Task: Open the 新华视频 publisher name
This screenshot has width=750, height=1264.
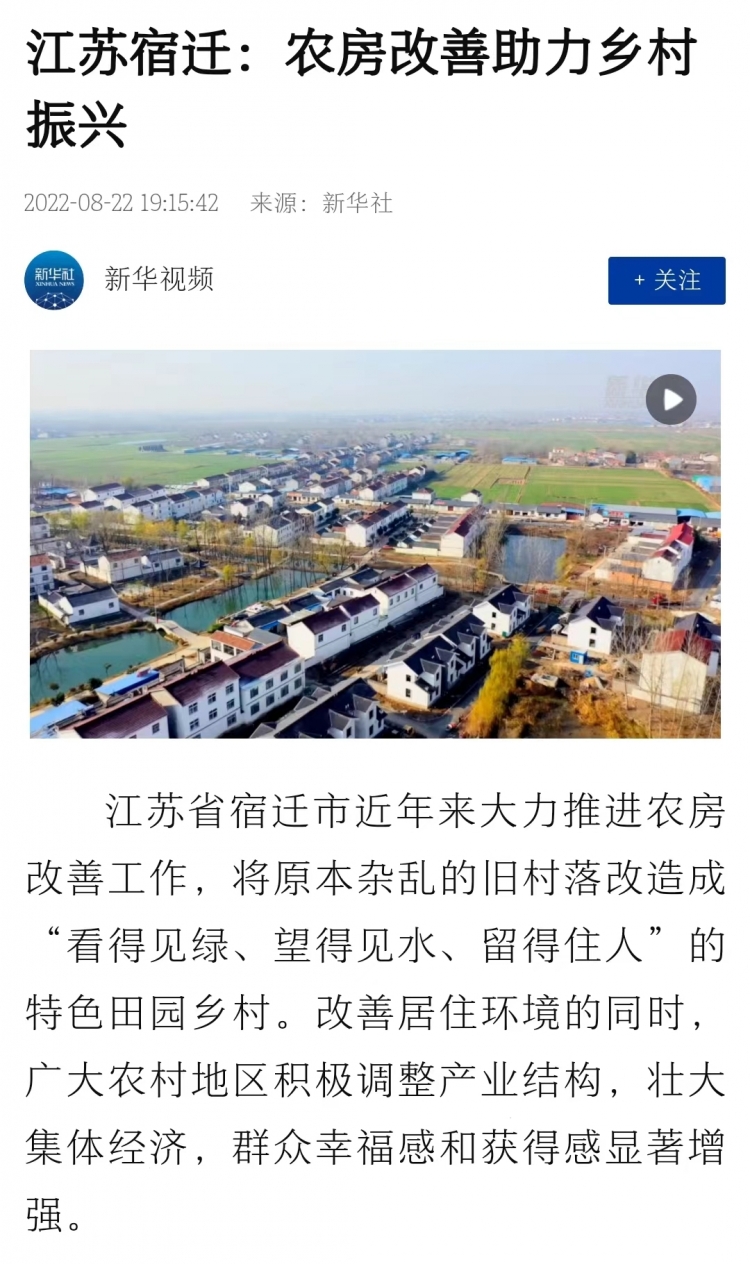Action: coord(159,279)
